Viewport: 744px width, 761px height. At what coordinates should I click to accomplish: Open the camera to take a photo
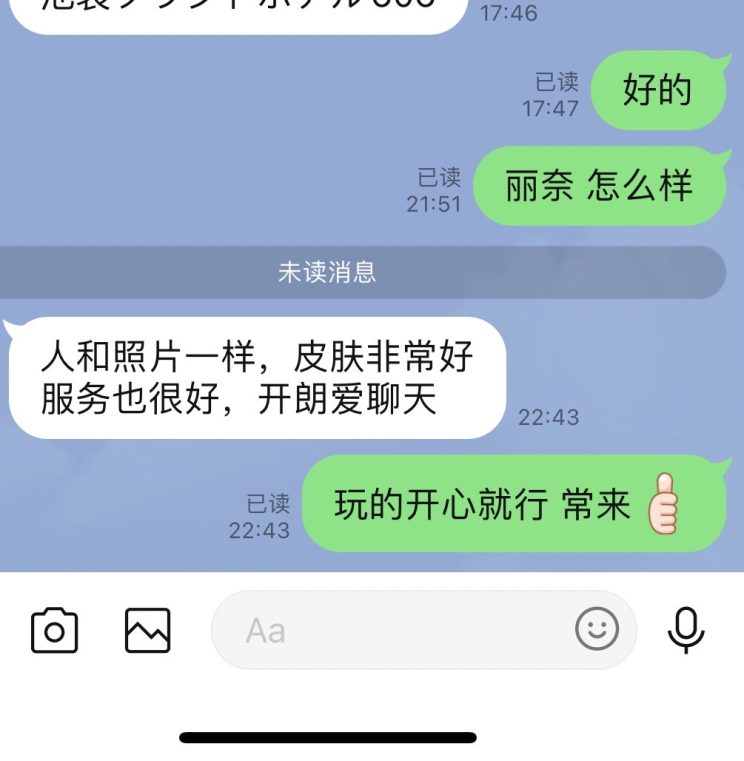click(x=55, y=631)
